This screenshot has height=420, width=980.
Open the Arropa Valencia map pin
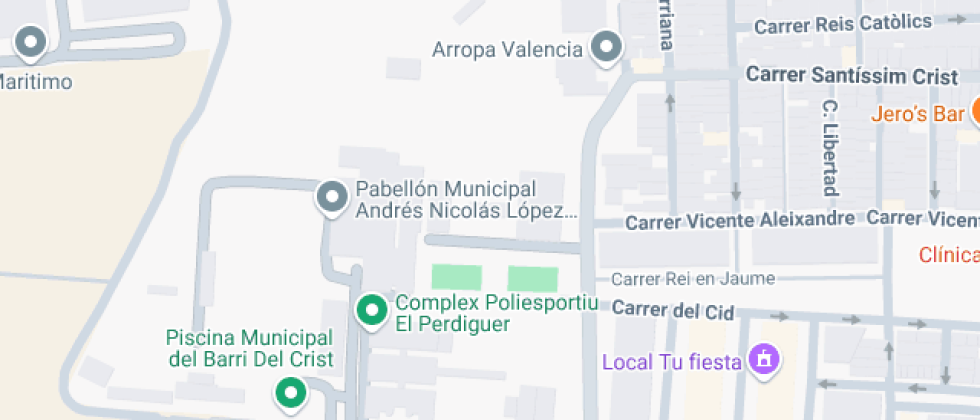tap(605, 47)
